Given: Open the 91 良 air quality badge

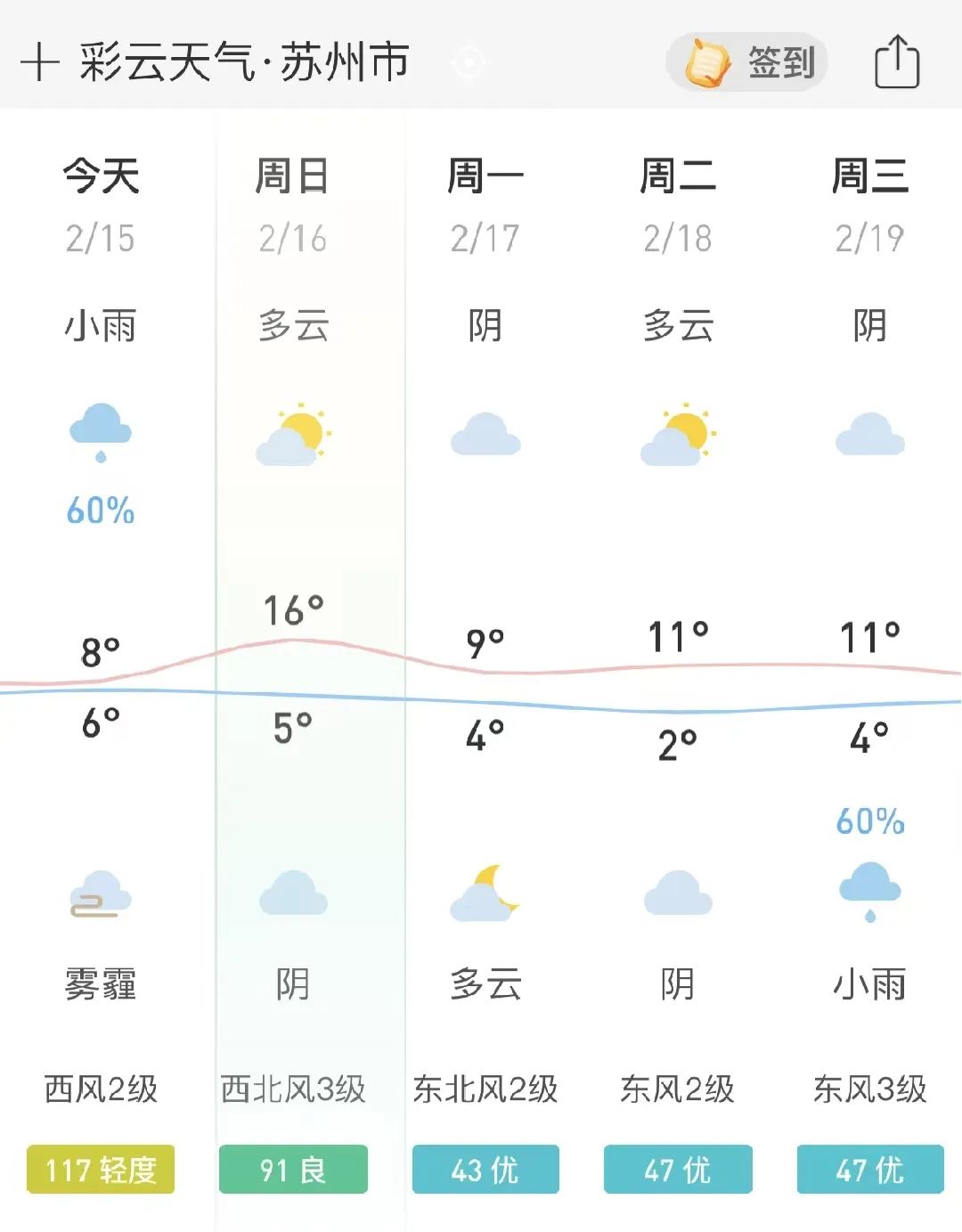Looking at the screenshot, I should tap(293, 1169).
